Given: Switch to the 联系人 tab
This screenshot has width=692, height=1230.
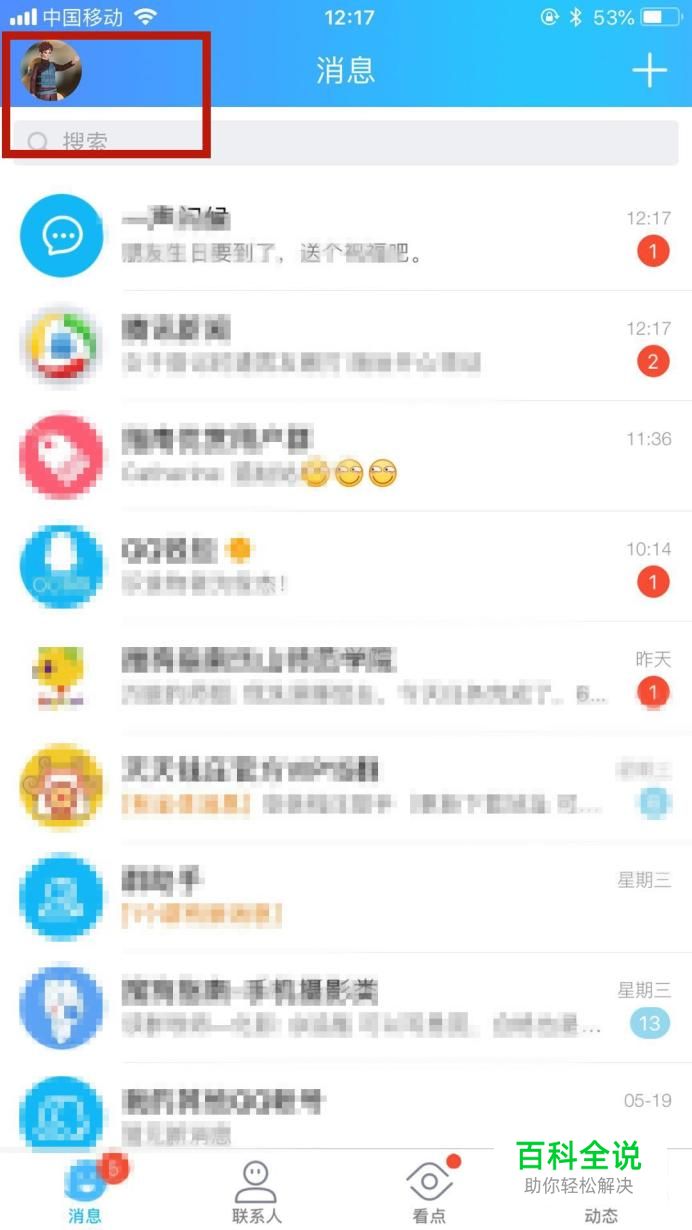Looking at the screenshot, I should pos(257,1192).
